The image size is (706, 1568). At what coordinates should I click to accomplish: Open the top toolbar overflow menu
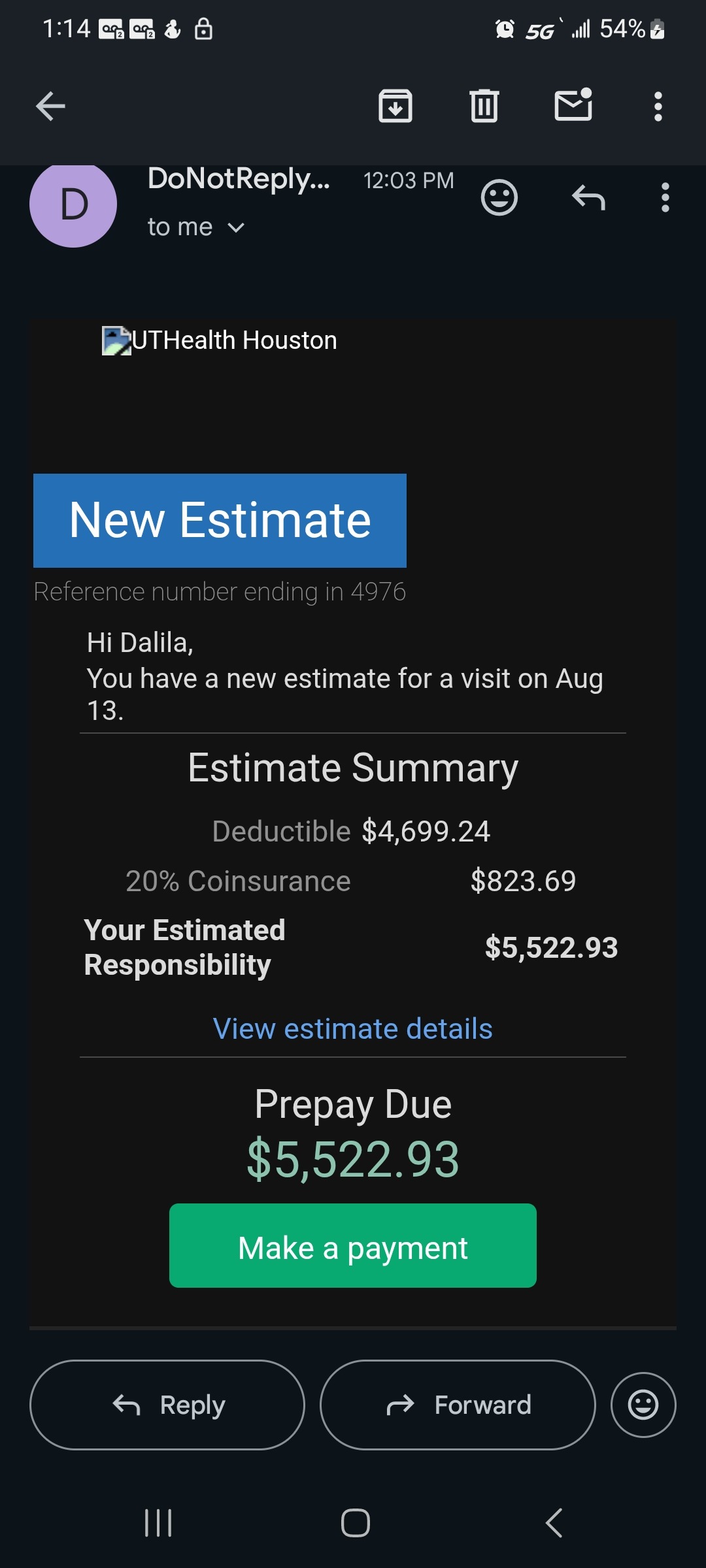point(658,106)
